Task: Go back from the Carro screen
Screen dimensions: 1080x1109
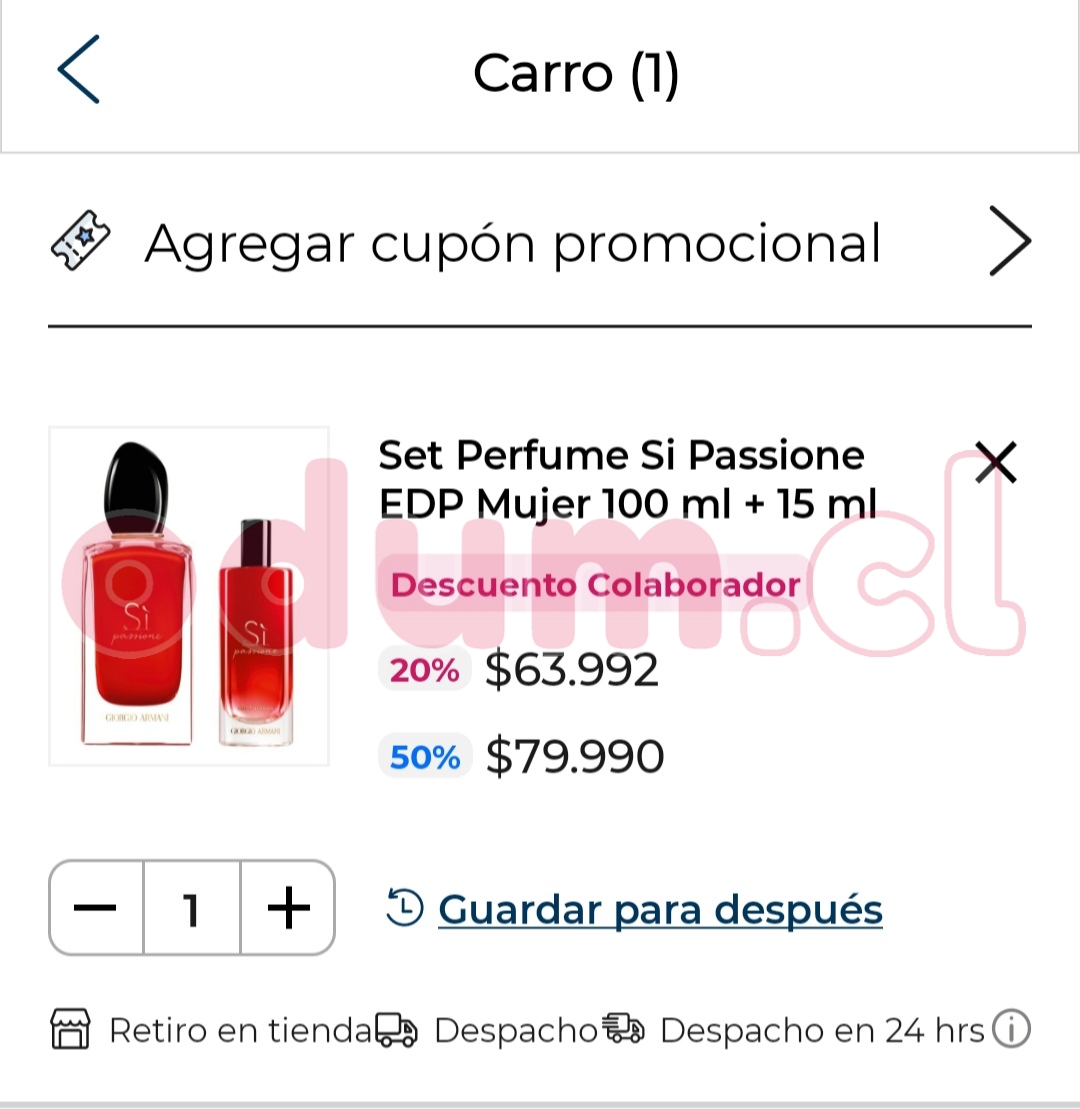Action: point(78,70)
